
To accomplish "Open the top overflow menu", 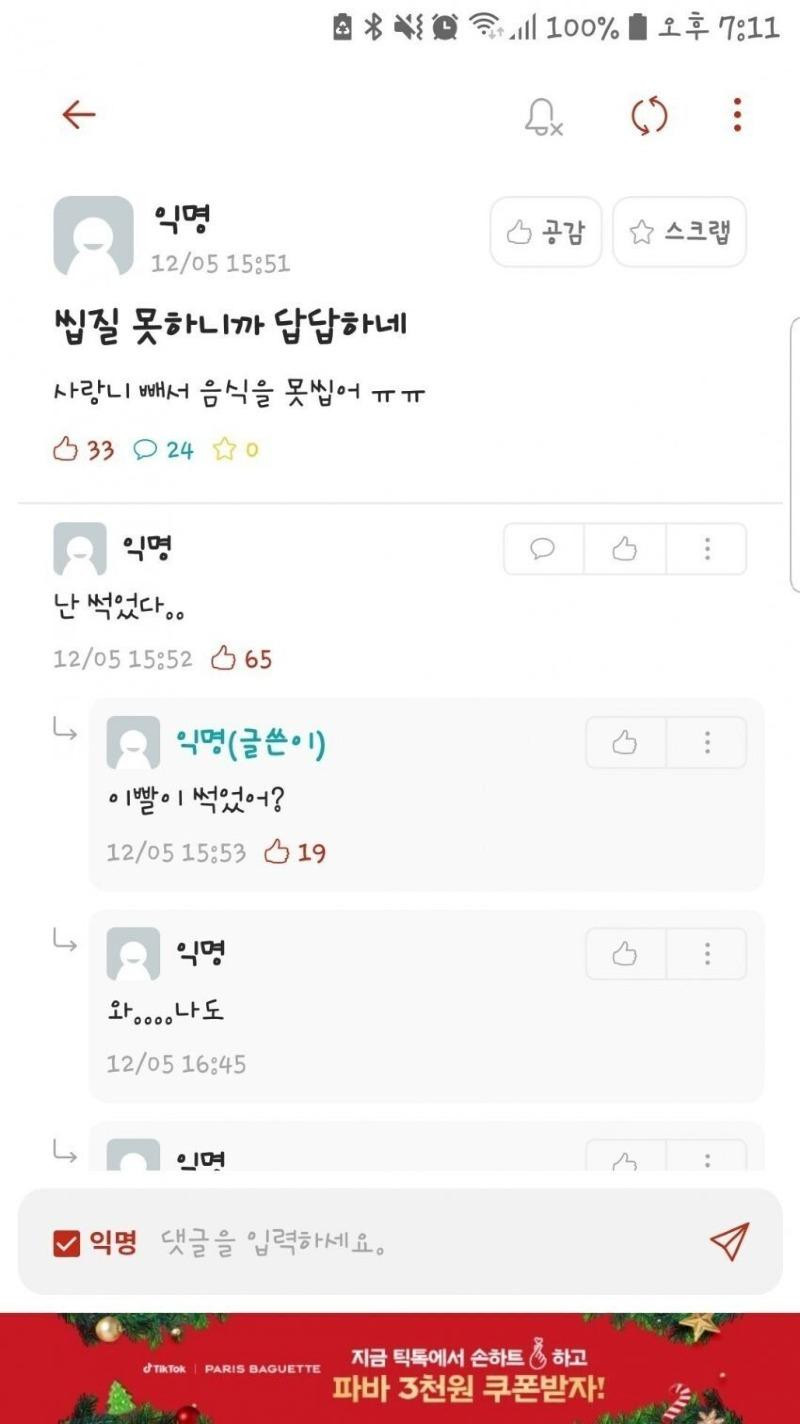I will pyautogui.click(x=737, y=115).
